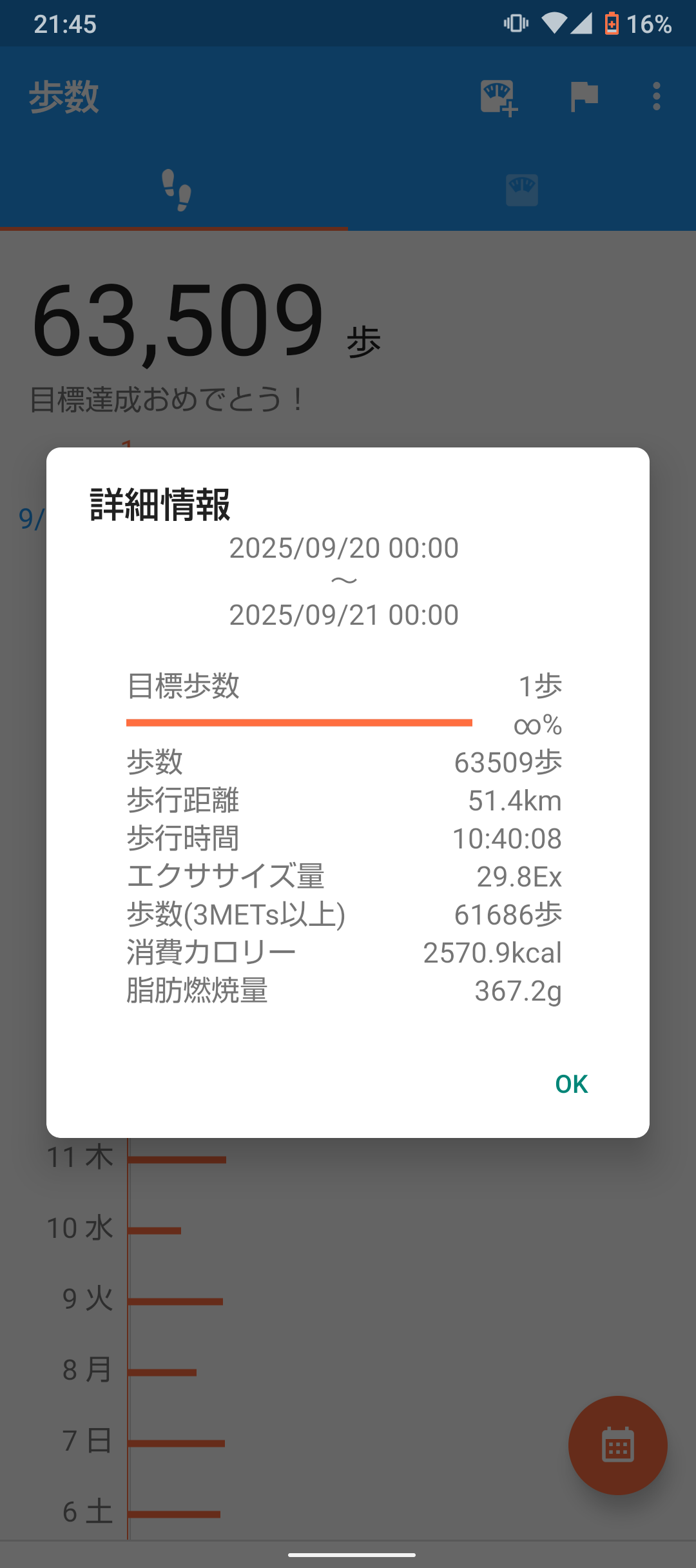Switch to the footsteps tab
This screenshot has height=1568, width=696.
click(x=175, y=190)
